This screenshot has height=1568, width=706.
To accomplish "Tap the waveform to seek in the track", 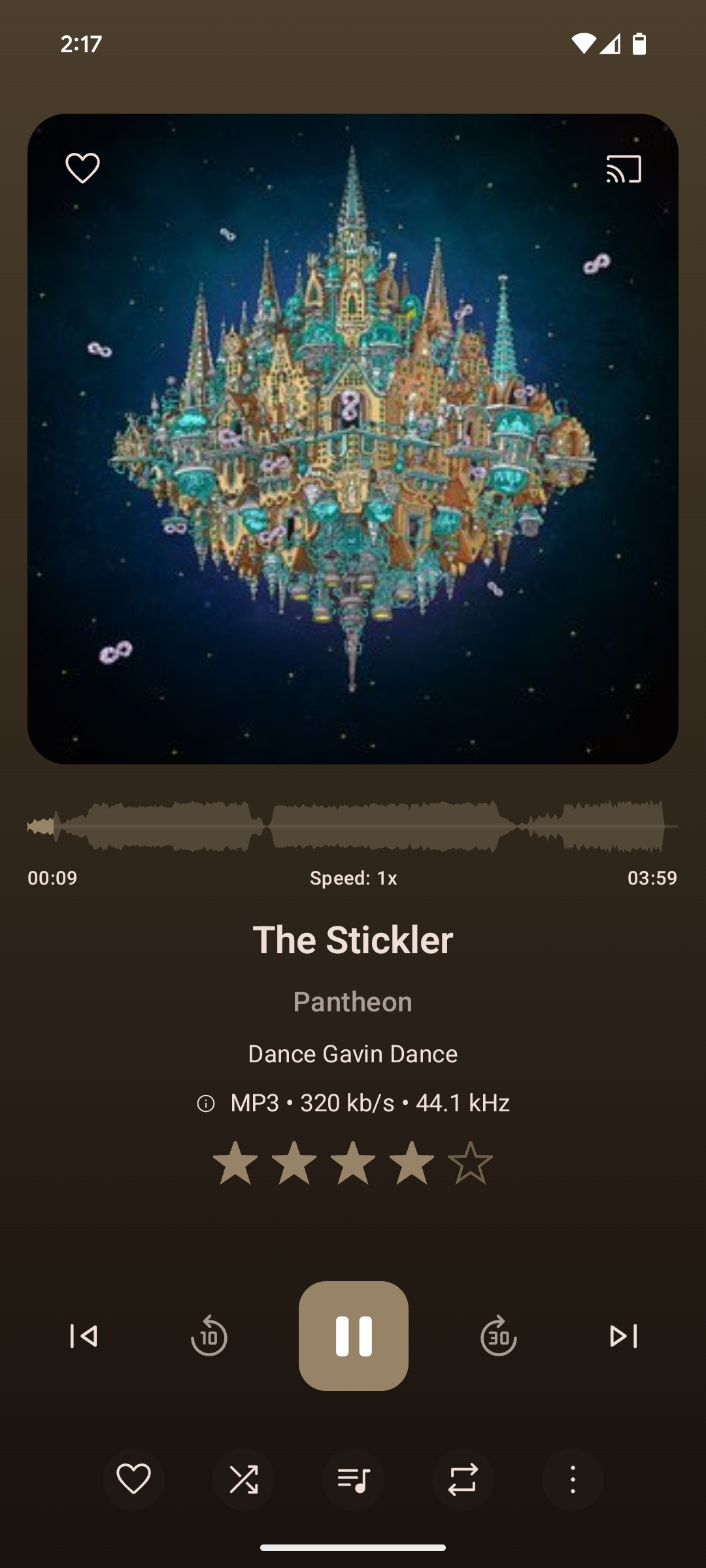I will point(353,826).
